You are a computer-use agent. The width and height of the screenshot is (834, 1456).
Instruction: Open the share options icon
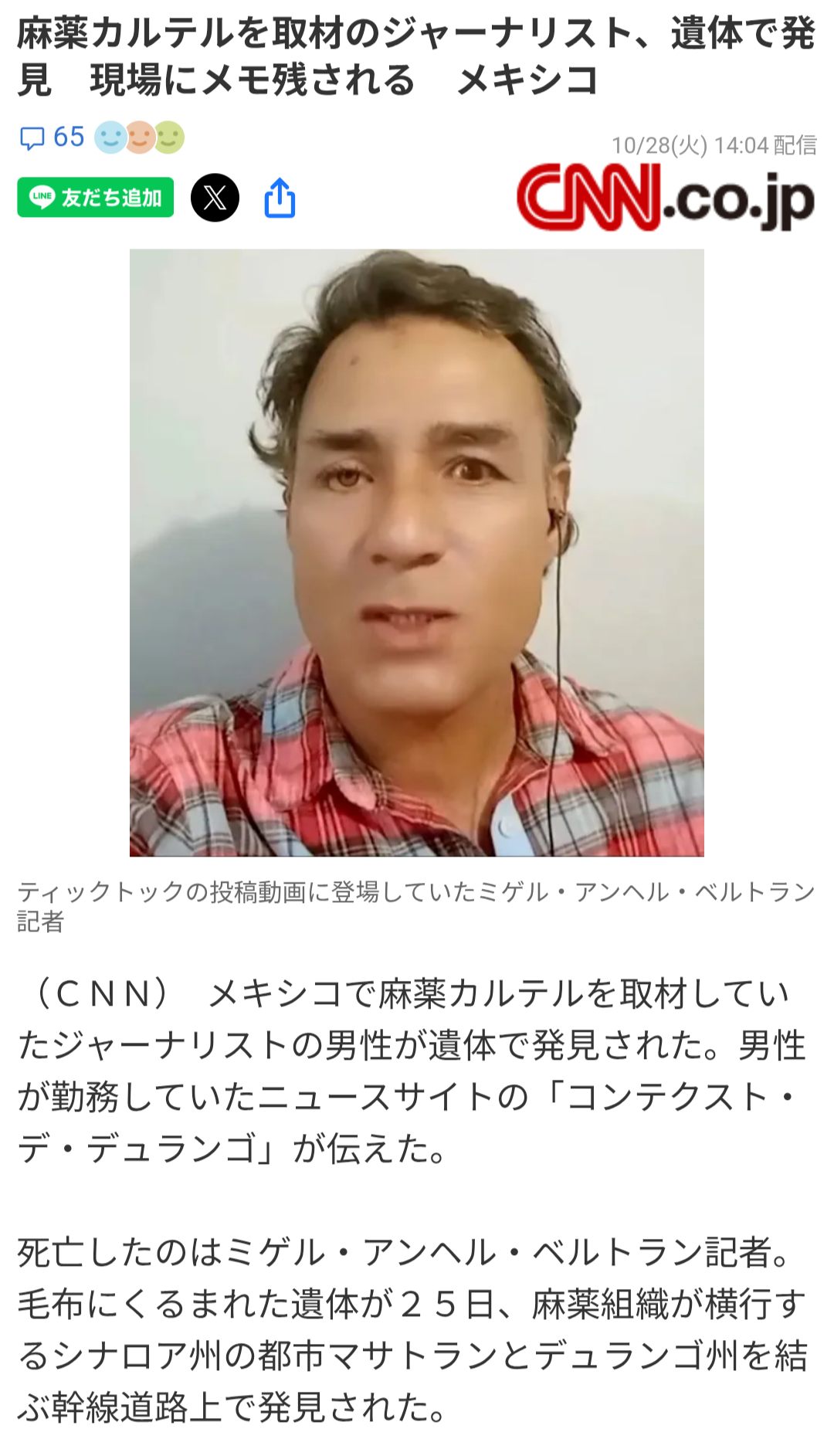point(280,199)
